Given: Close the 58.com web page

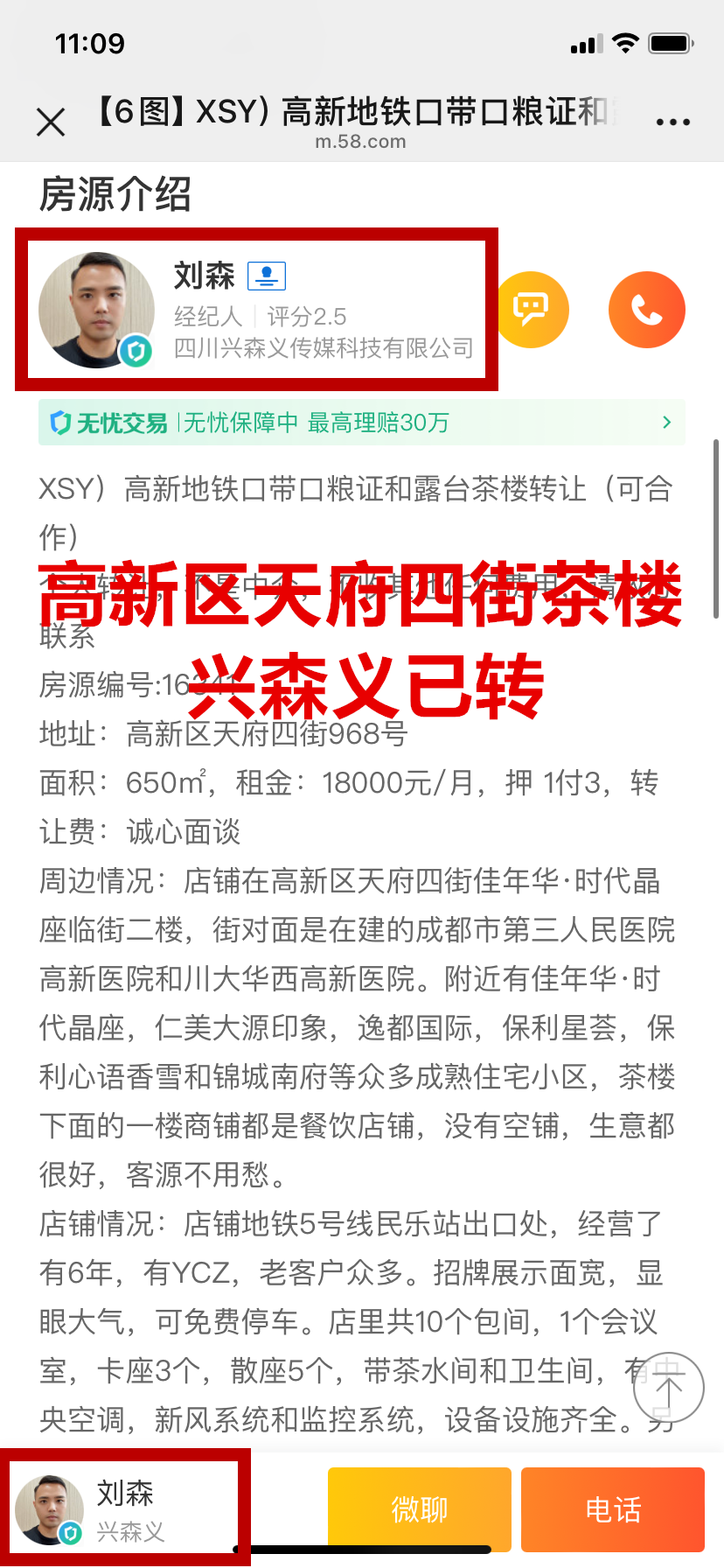Looking at the screenshot, I should (x=52, y=122).
